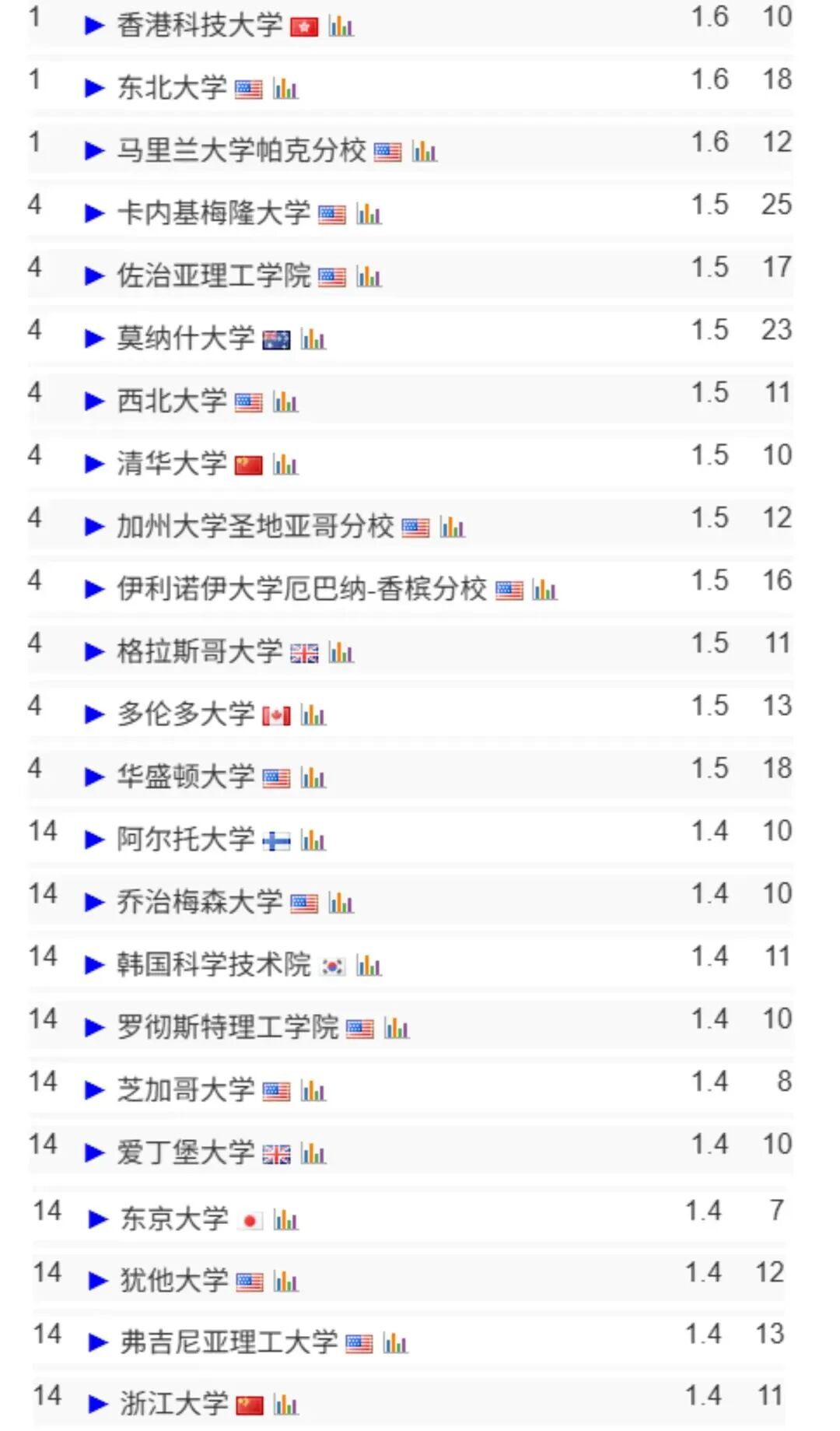The width and height of the screenshot is (840, 1431).
Task: Open the chart for 伊利诺伊大学厄巴纳-香槟分校
Action: [544, 590]
